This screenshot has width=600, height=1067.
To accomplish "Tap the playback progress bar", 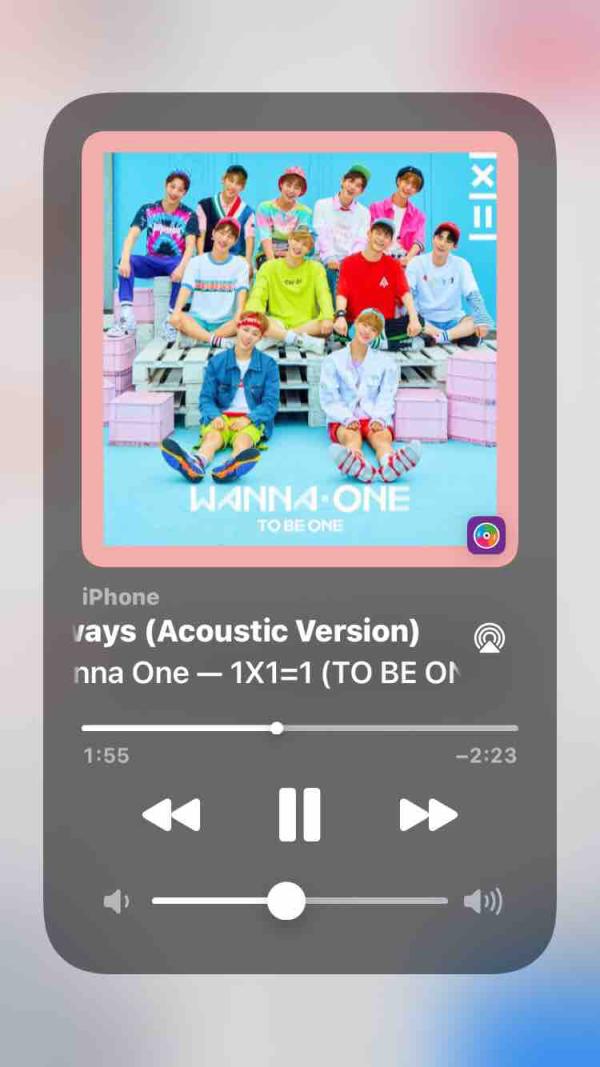I will point(299,728).
